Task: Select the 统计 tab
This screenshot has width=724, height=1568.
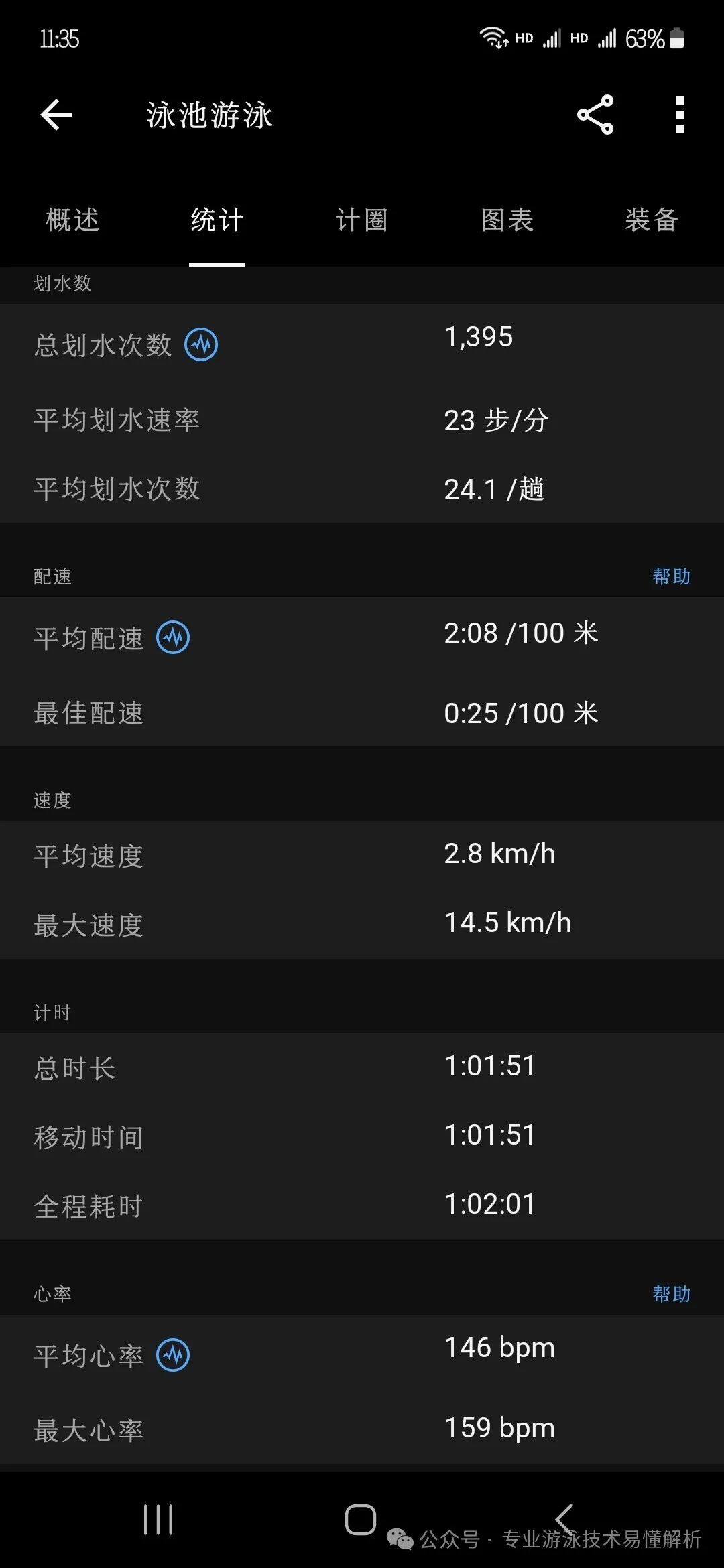Action: tap(217, 220)
